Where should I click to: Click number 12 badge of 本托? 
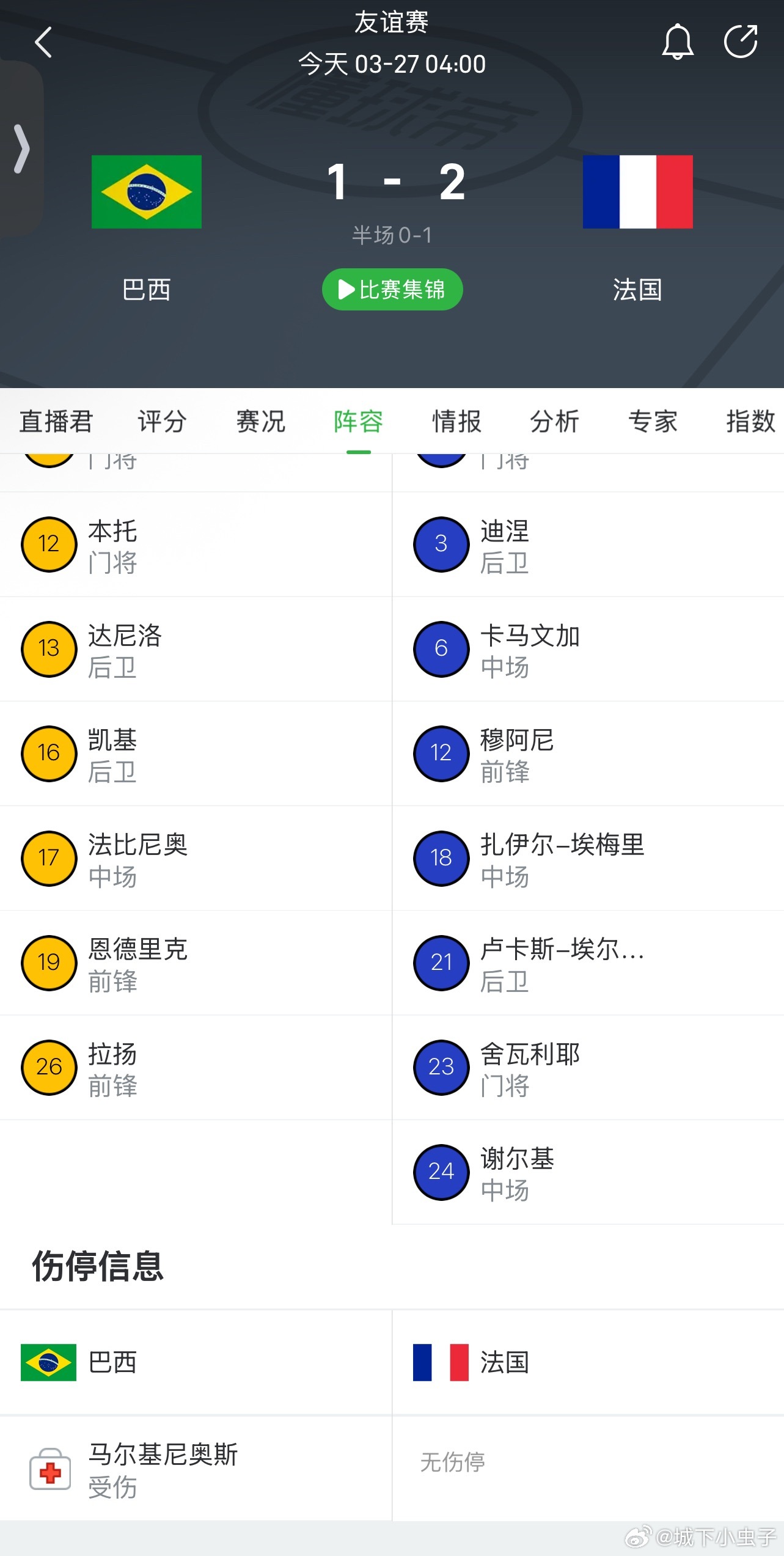click(x=49, y=545)
